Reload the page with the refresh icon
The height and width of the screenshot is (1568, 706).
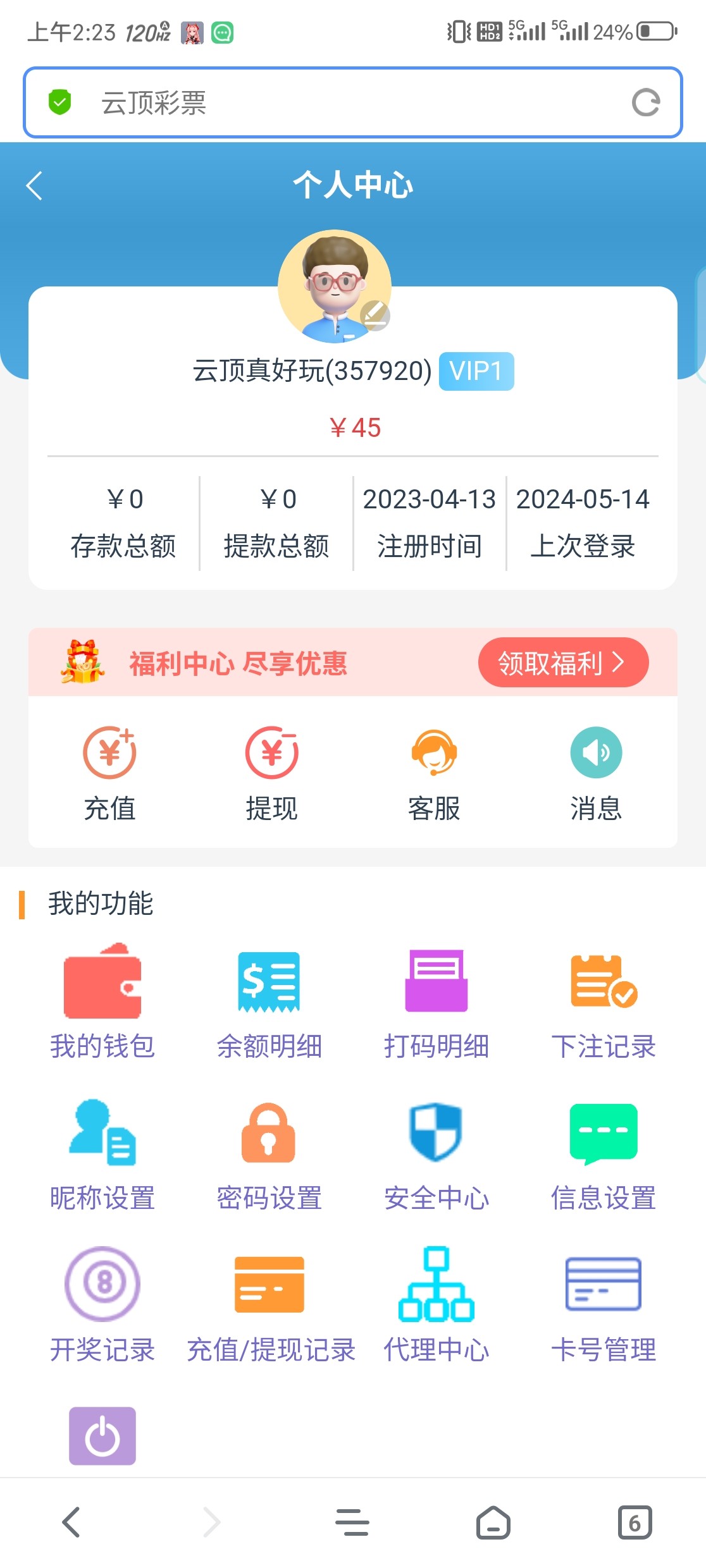click(x=646, y=103)
